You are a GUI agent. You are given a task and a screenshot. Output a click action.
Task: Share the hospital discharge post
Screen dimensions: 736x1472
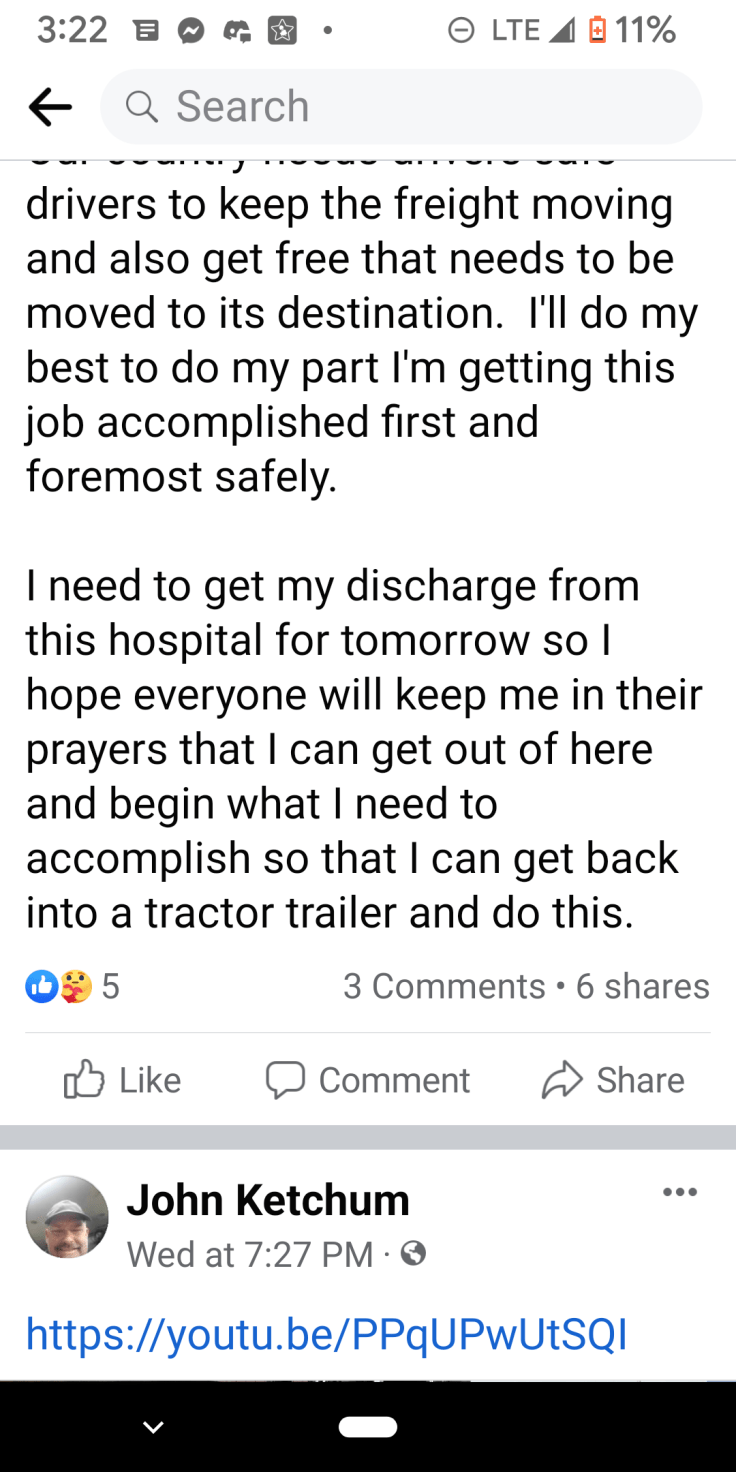click(x=613, y=1080)
